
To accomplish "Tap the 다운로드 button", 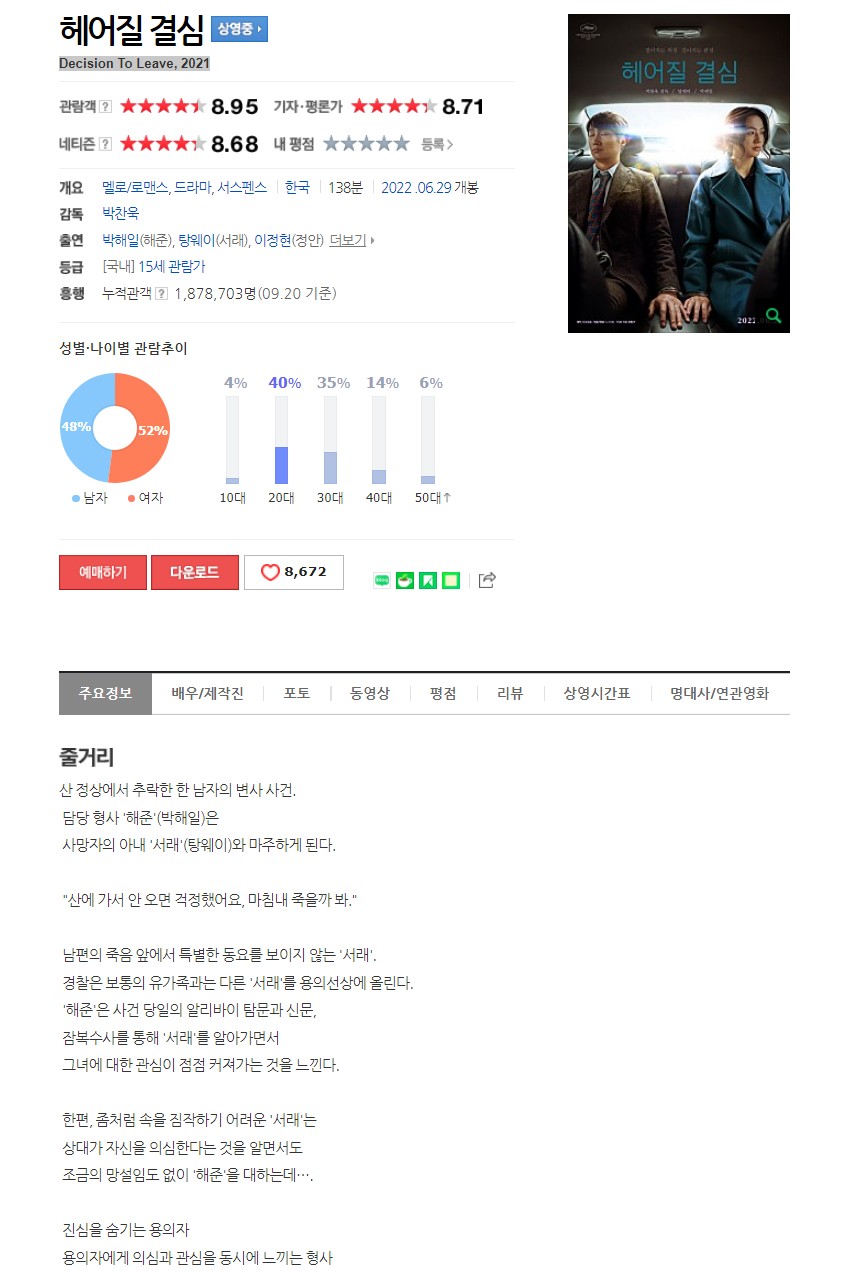I will coord(195,573).
